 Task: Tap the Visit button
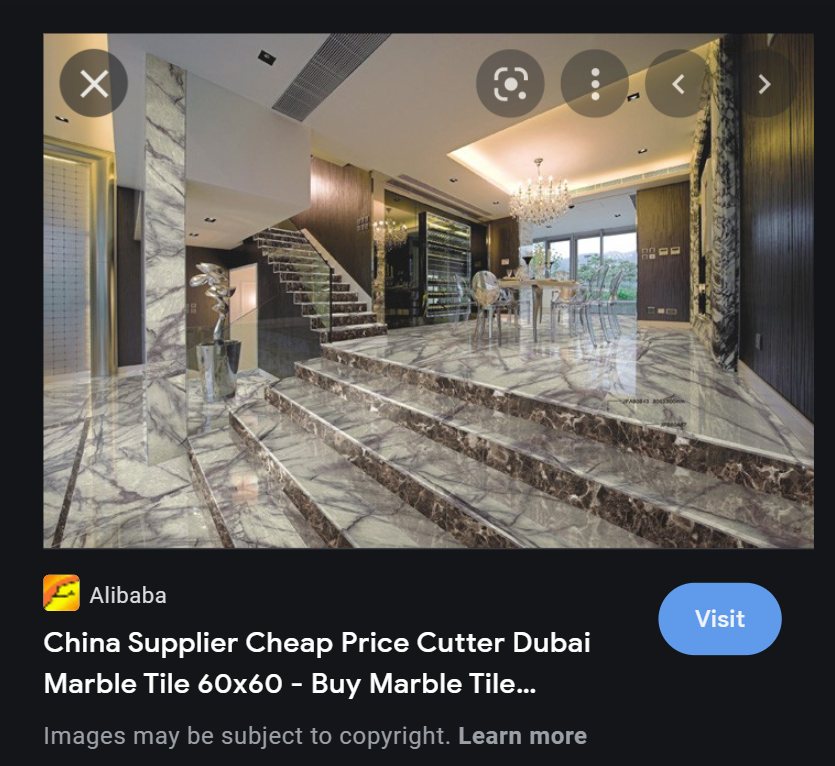pos(720,619)
